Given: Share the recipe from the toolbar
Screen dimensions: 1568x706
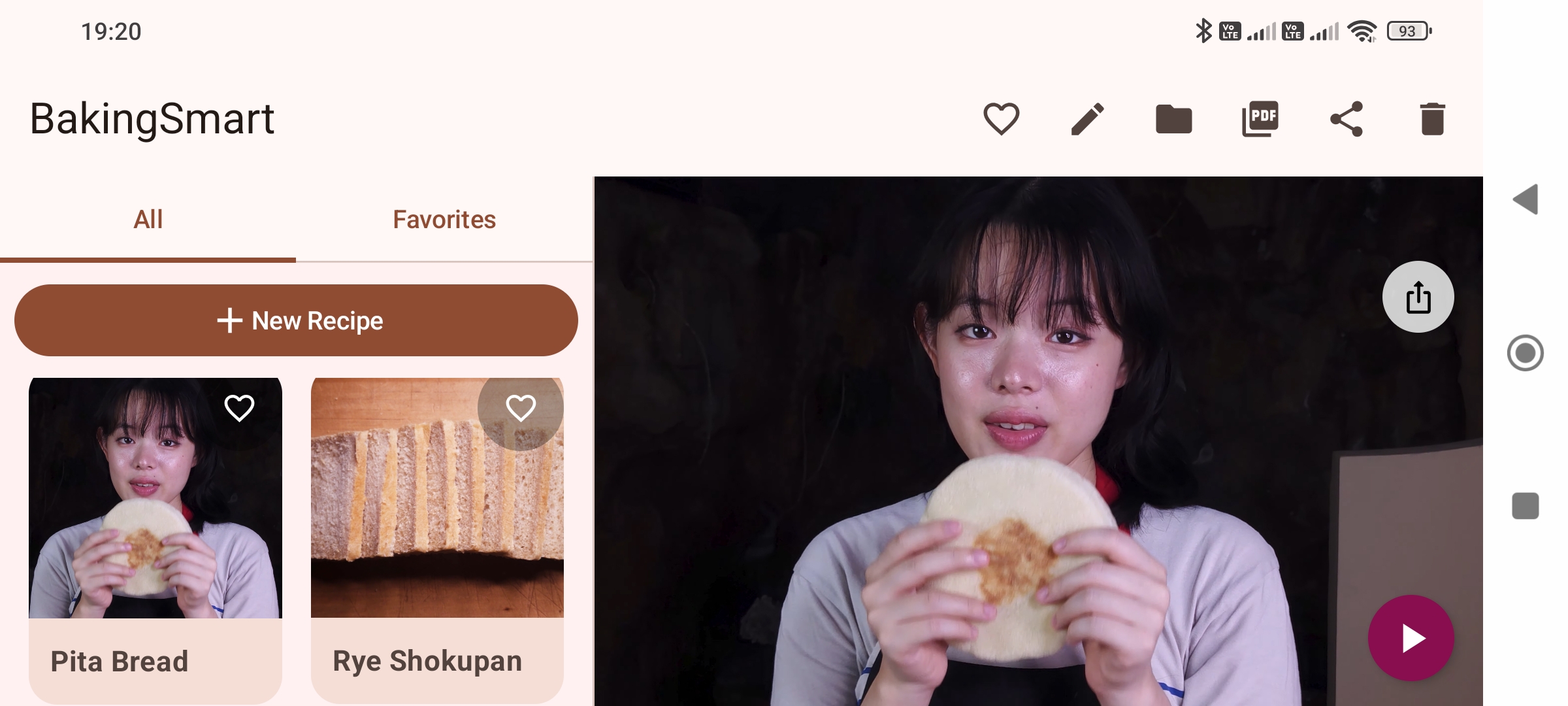Looking at the screenshot, I should tap(1347, 119).
